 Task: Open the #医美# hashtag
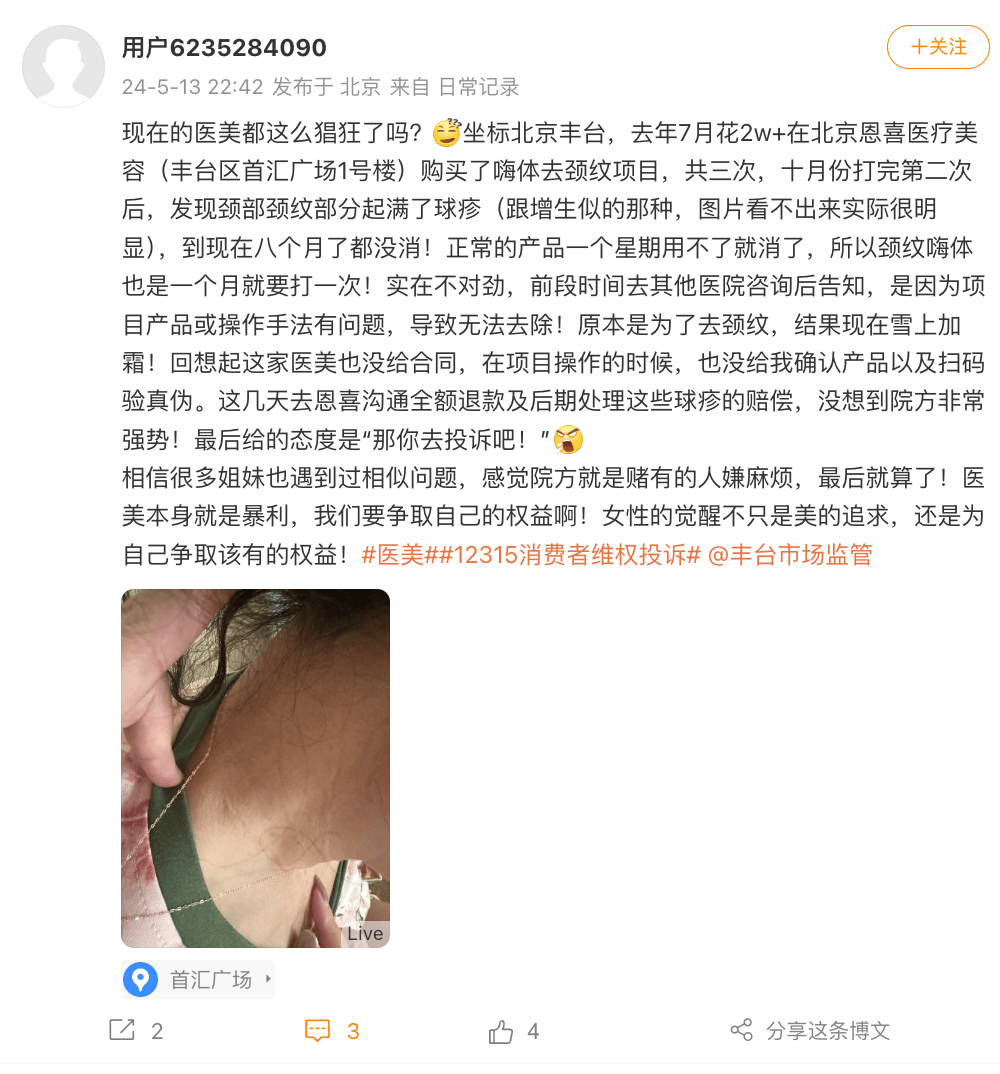pyautogui.click(x=399, y=555)
